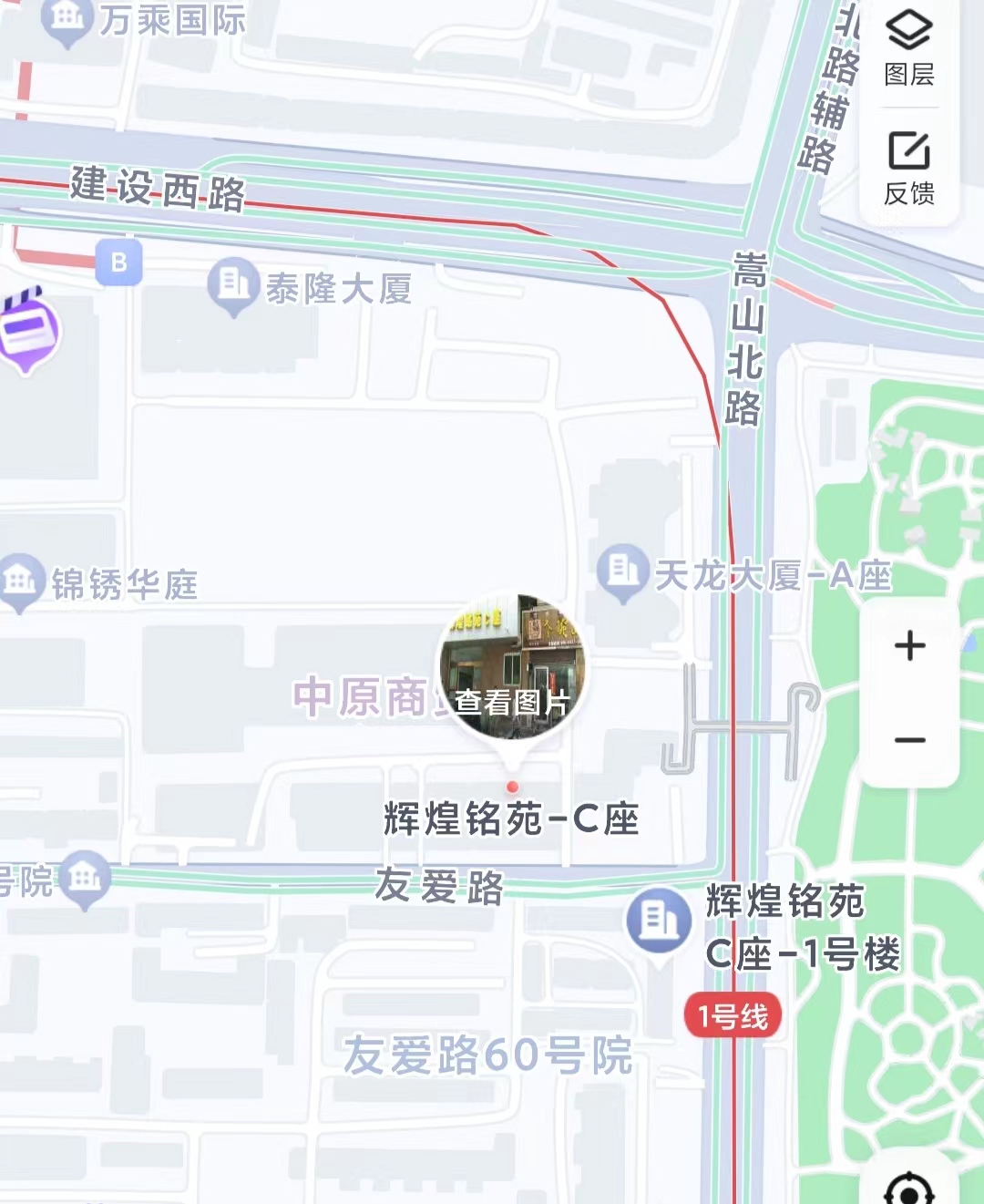View the 查看图片 location photo
Image resolution: width=984 pixels, height=1204 pixels.
pos(511,667)
